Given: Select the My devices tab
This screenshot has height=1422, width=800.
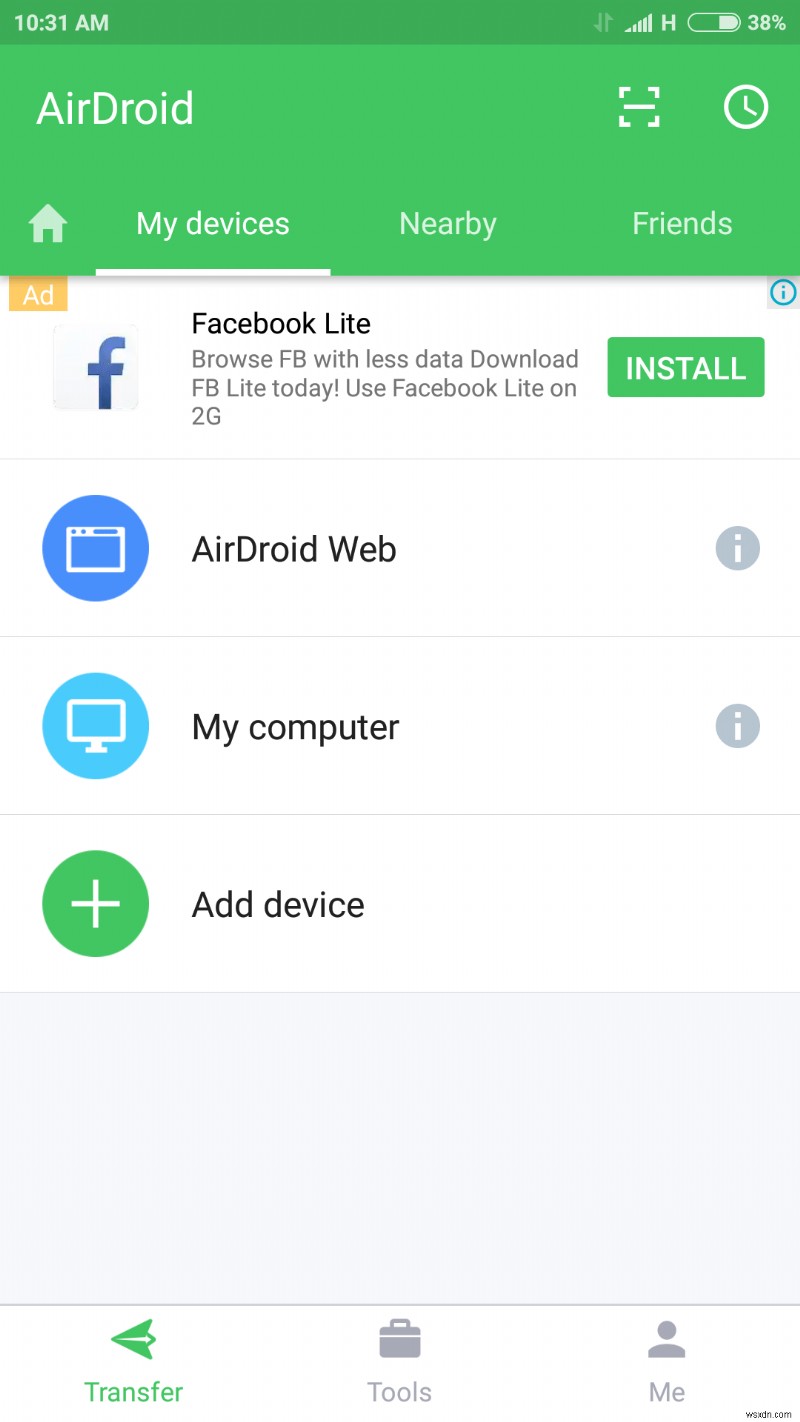Looking at the screenshot, I should click(x=213, y=224).
